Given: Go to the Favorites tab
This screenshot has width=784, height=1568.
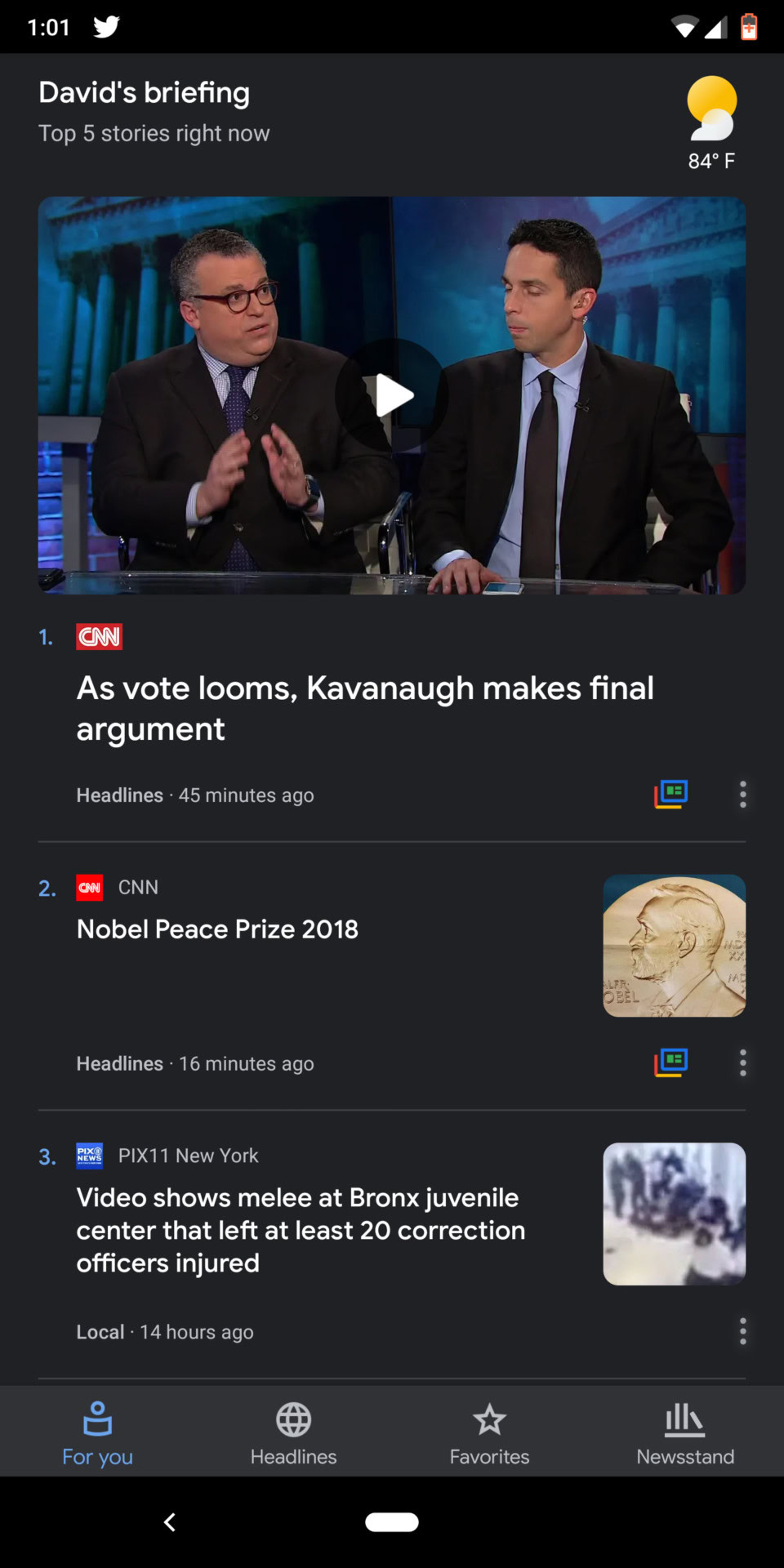Looking at the screenshot, I should tap(490, 1433).
